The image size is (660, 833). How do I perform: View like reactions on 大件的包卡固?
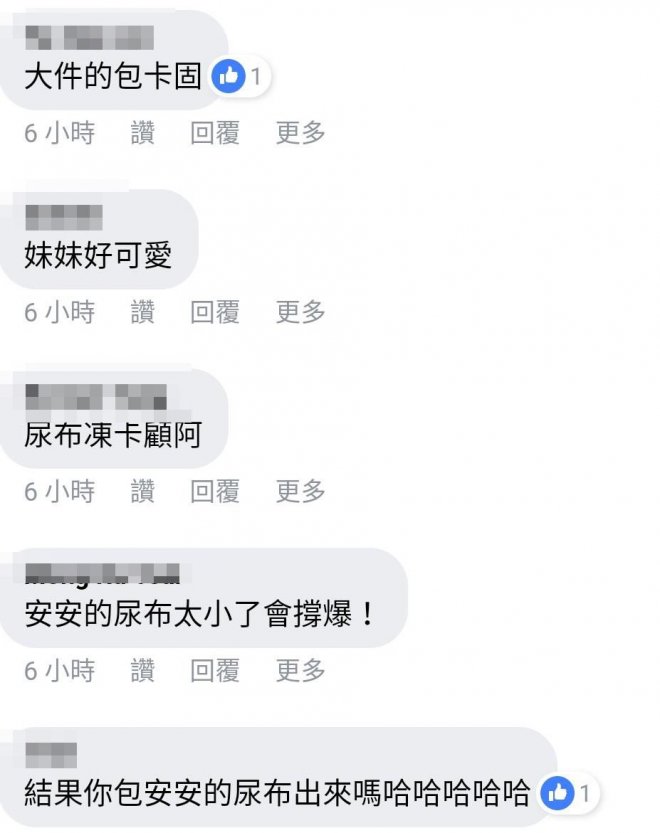tap(240, 75)
